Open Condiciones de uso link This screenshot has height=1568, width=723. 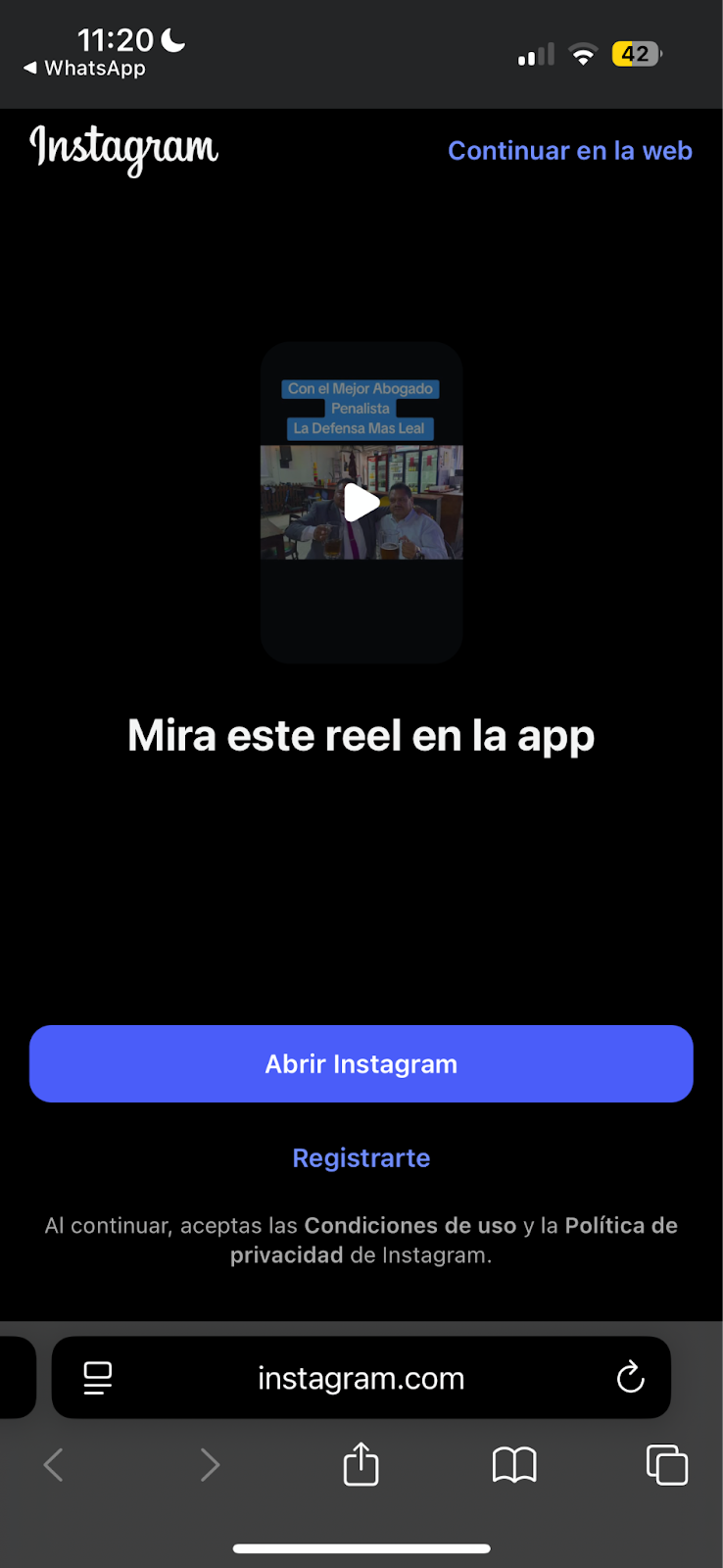click(410, 1226)
